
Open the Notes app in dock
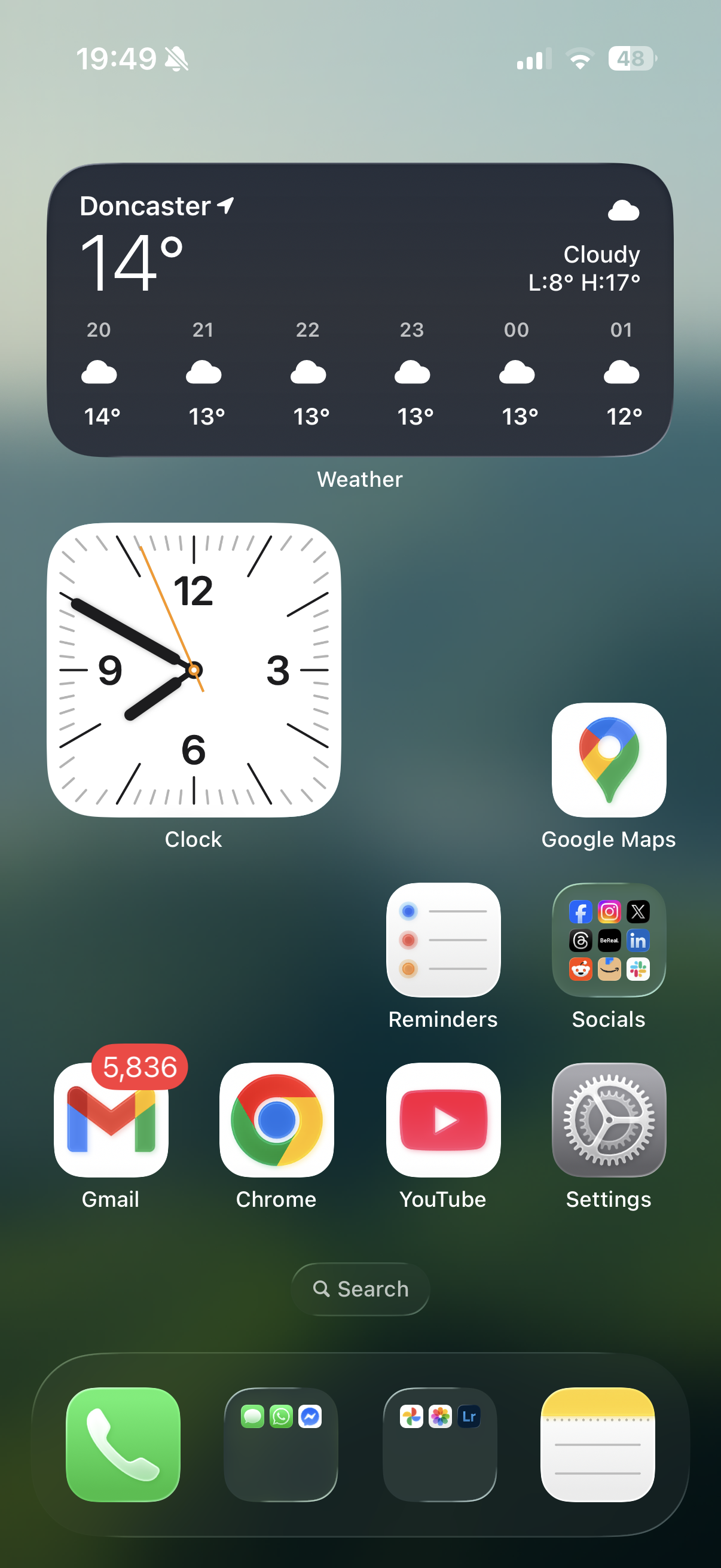597,1444
